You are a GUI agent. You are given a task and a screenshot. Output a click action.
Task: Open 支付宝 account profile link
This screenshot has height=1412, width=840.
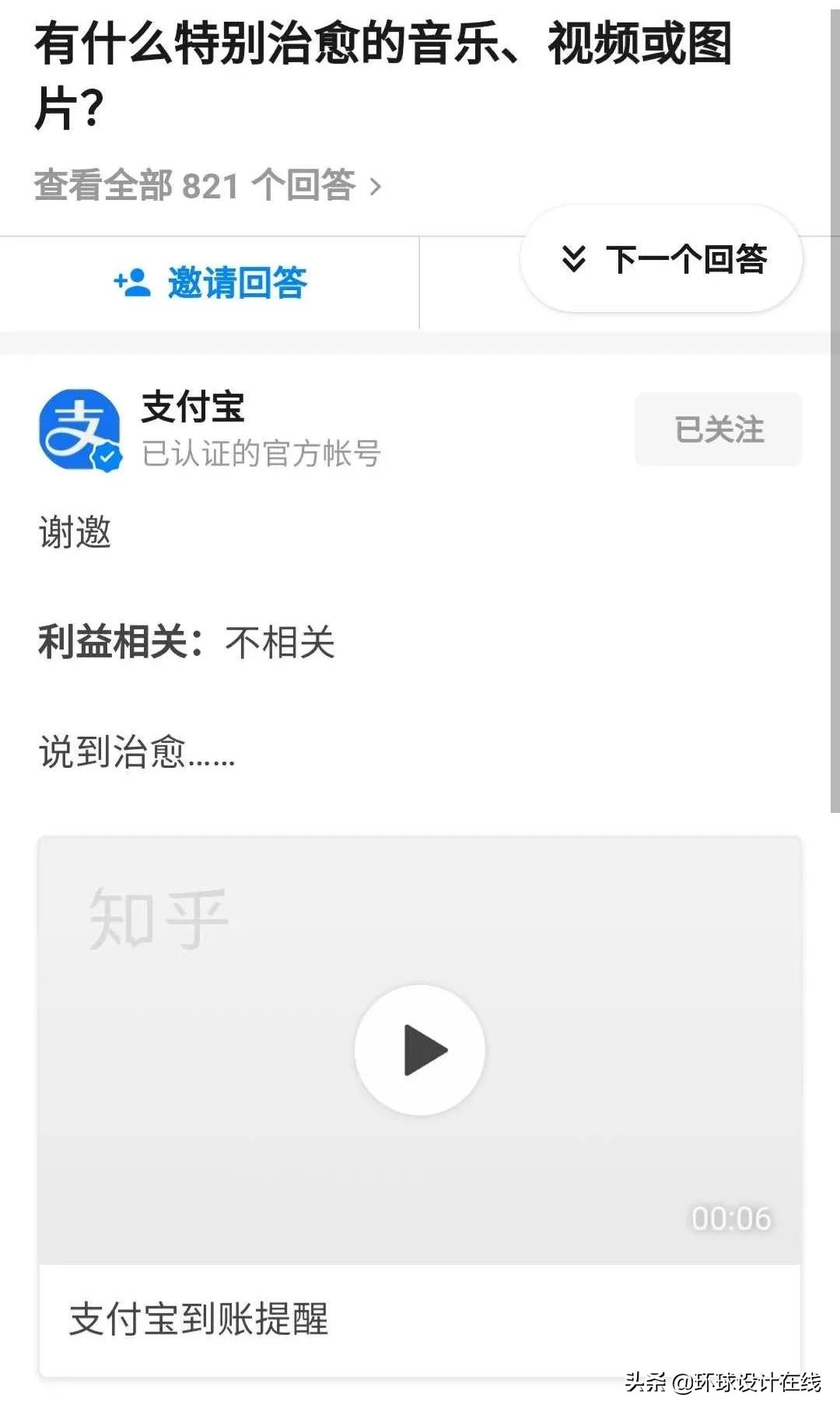click(x=191, y=408)
